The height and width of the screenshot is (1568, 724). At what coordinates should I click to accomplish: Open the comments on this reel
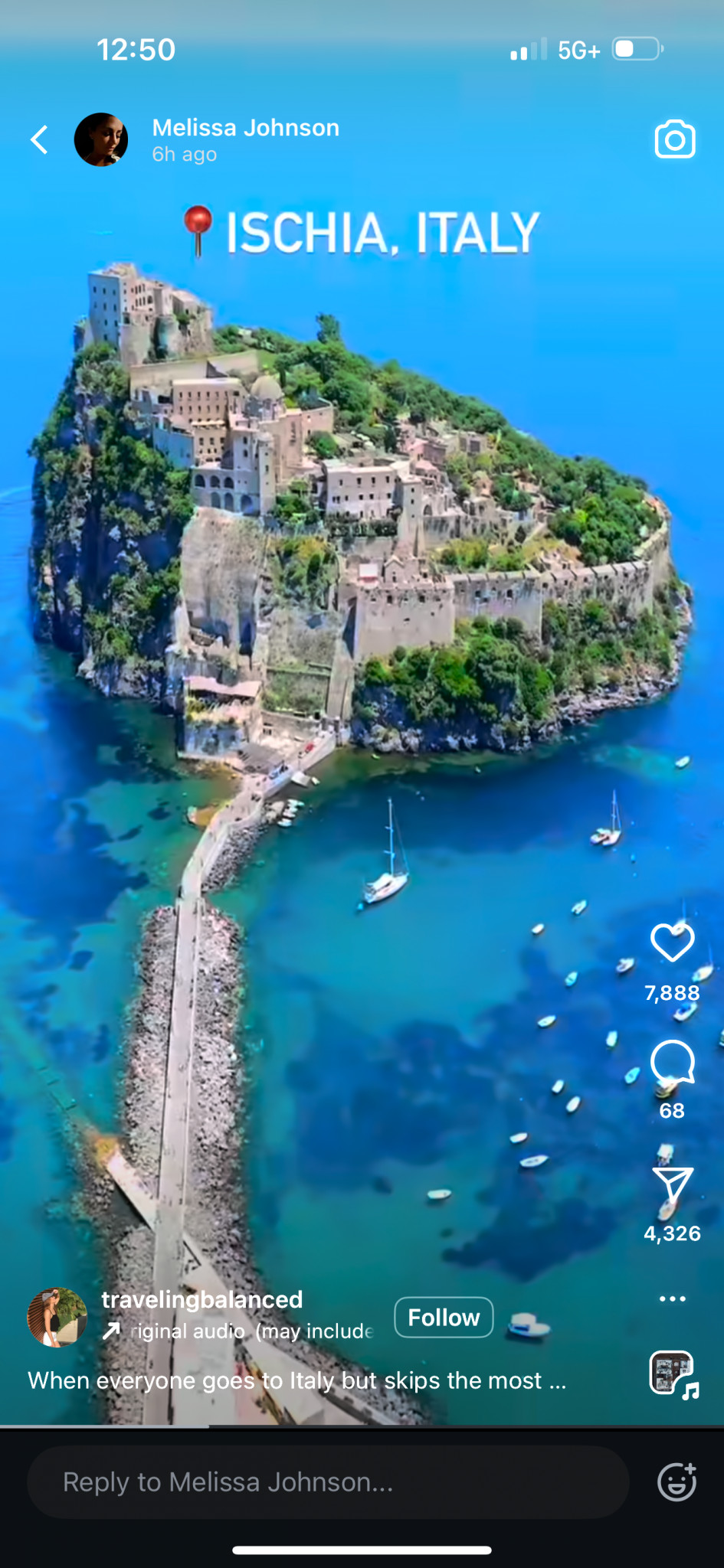(x=672, y=1062)
